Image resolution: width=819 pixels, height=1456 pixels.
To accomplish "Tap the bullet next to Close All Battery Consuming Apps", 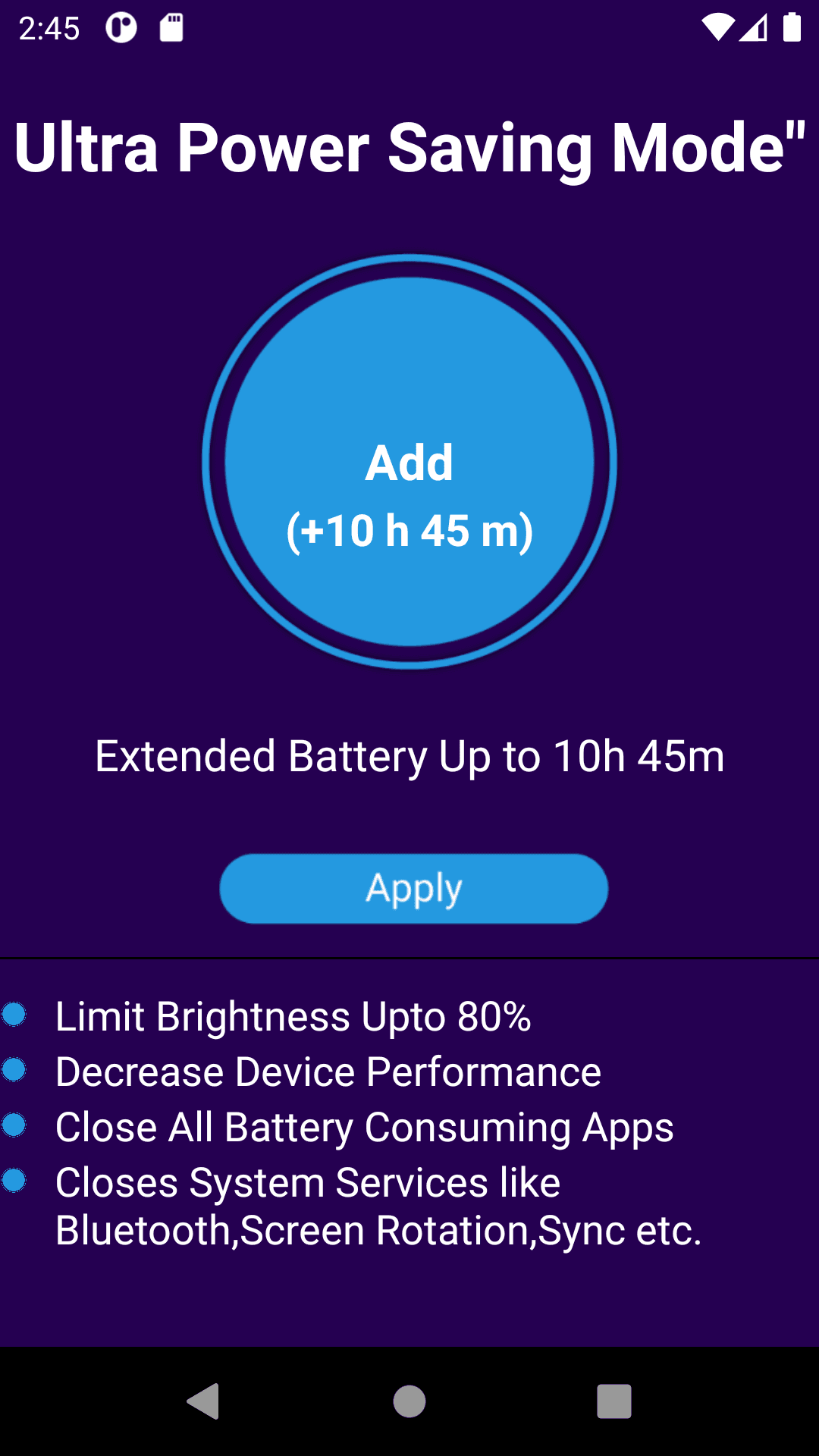I will (15, 1125).
